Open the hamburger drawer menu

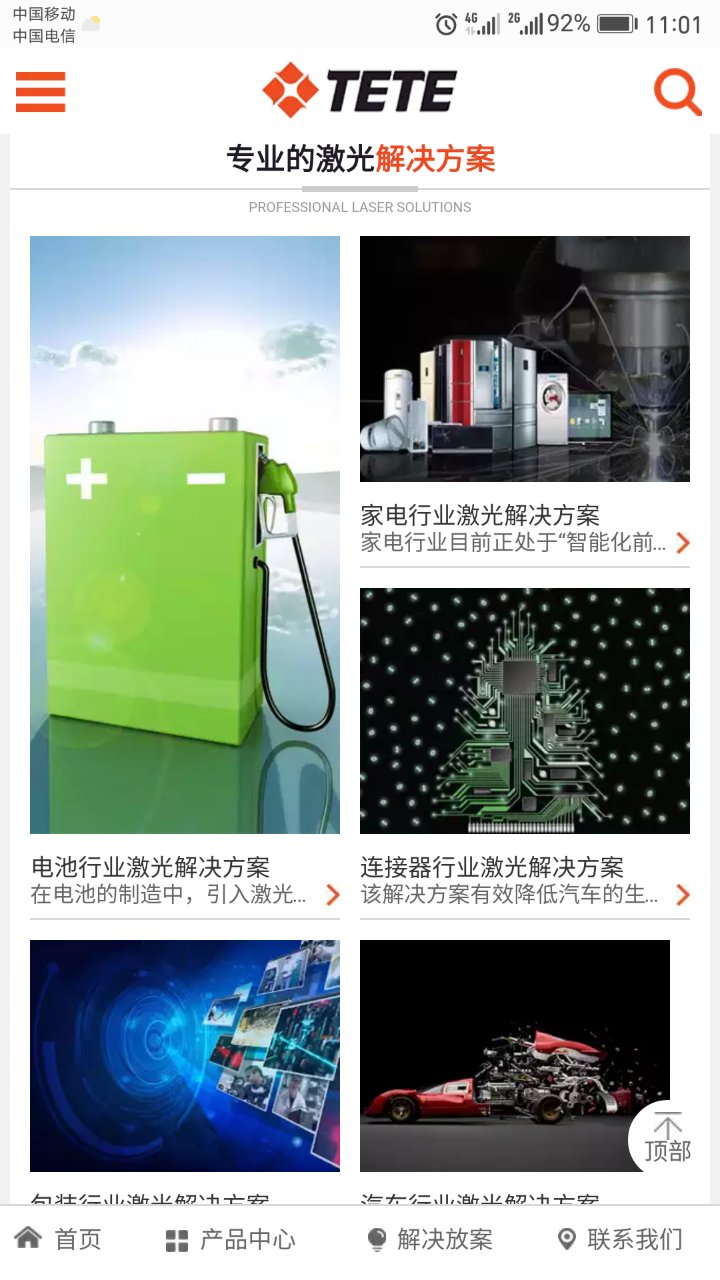click(x=40, y=92)
